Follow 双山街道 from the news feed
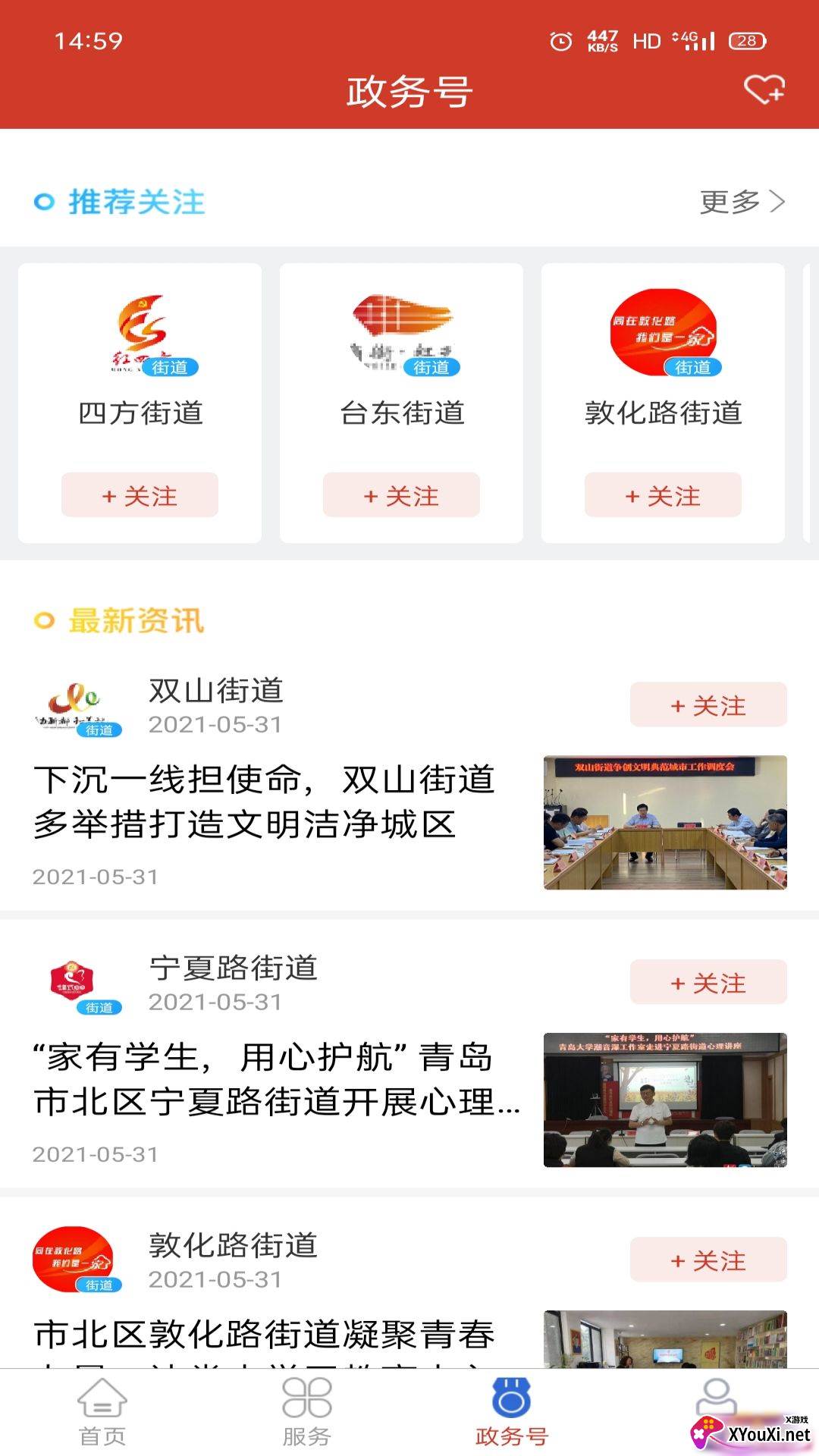The width and height of the screenshot is (819, 1456). click(x=708, y=705)
